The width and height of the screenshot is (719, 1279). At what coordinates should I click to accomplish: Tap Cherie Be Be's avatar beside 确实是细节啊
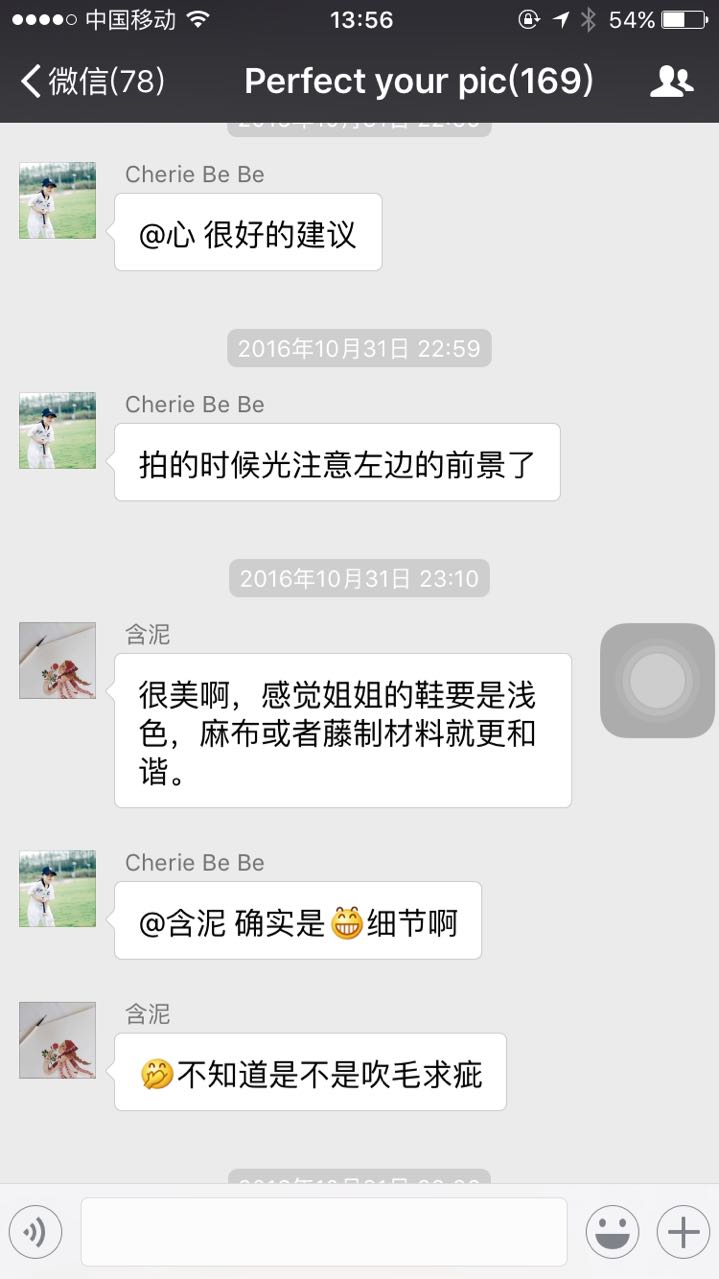tap(58, 888)
